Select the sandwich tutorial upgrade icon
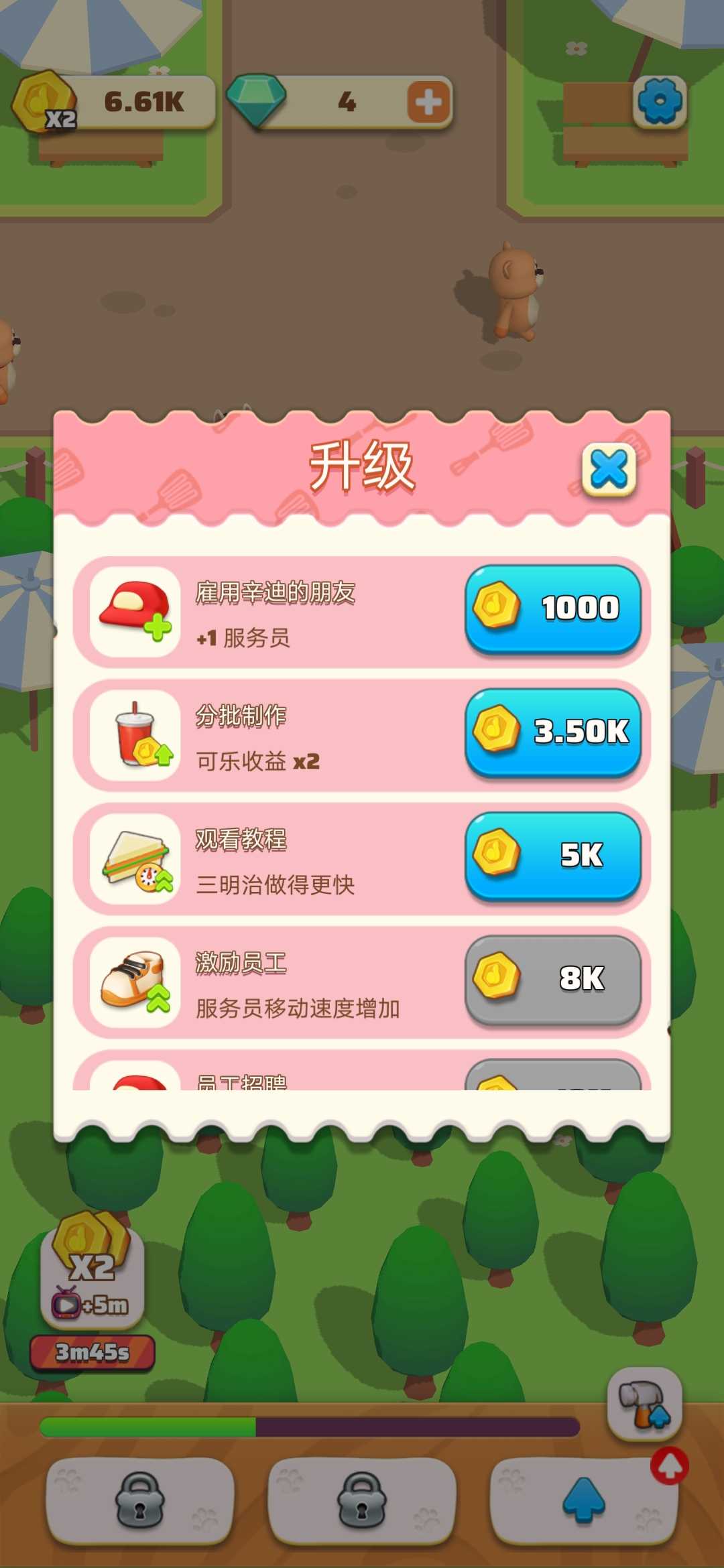Screen dimensions: 724x1568 click(x=134, y=860)
